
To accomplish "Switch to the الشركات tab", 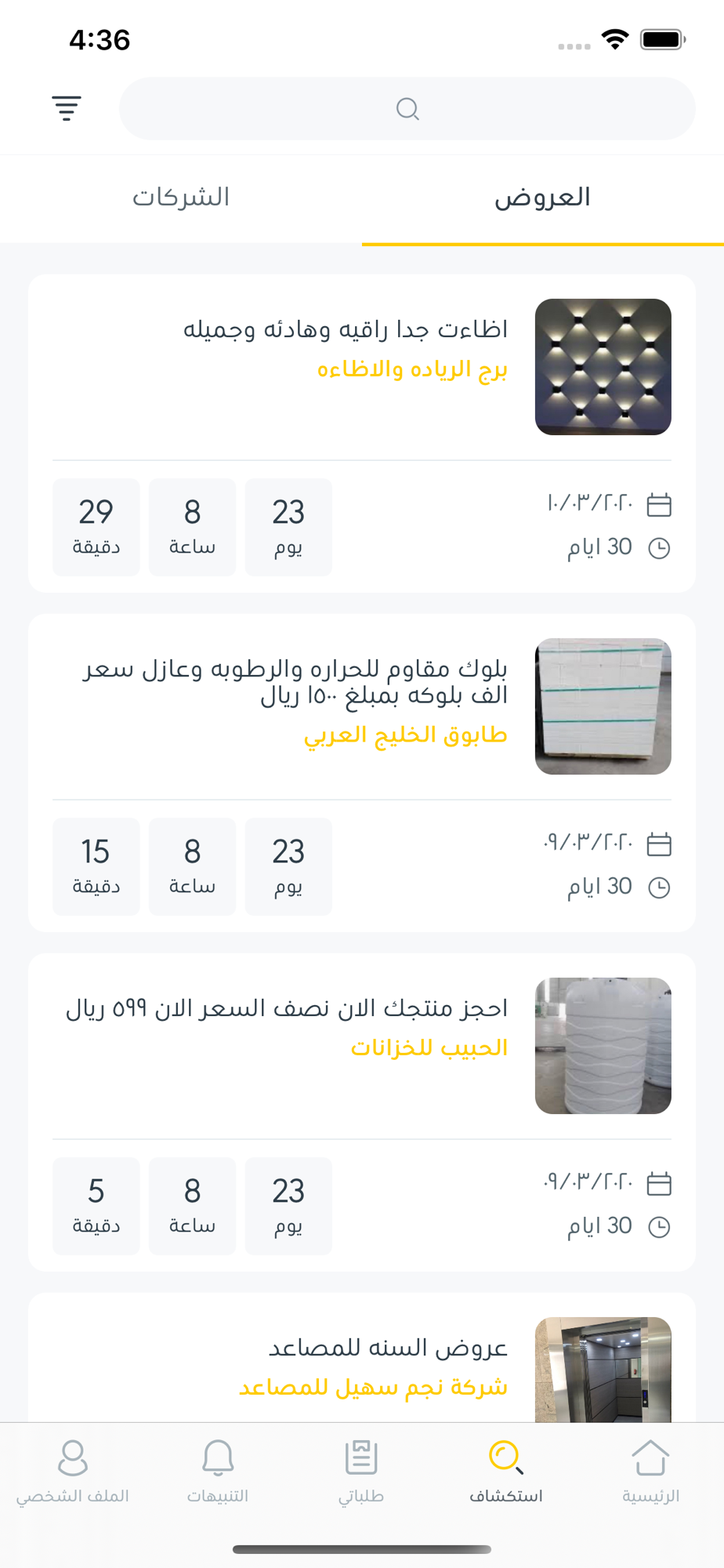I will click(x=181, y=198).
